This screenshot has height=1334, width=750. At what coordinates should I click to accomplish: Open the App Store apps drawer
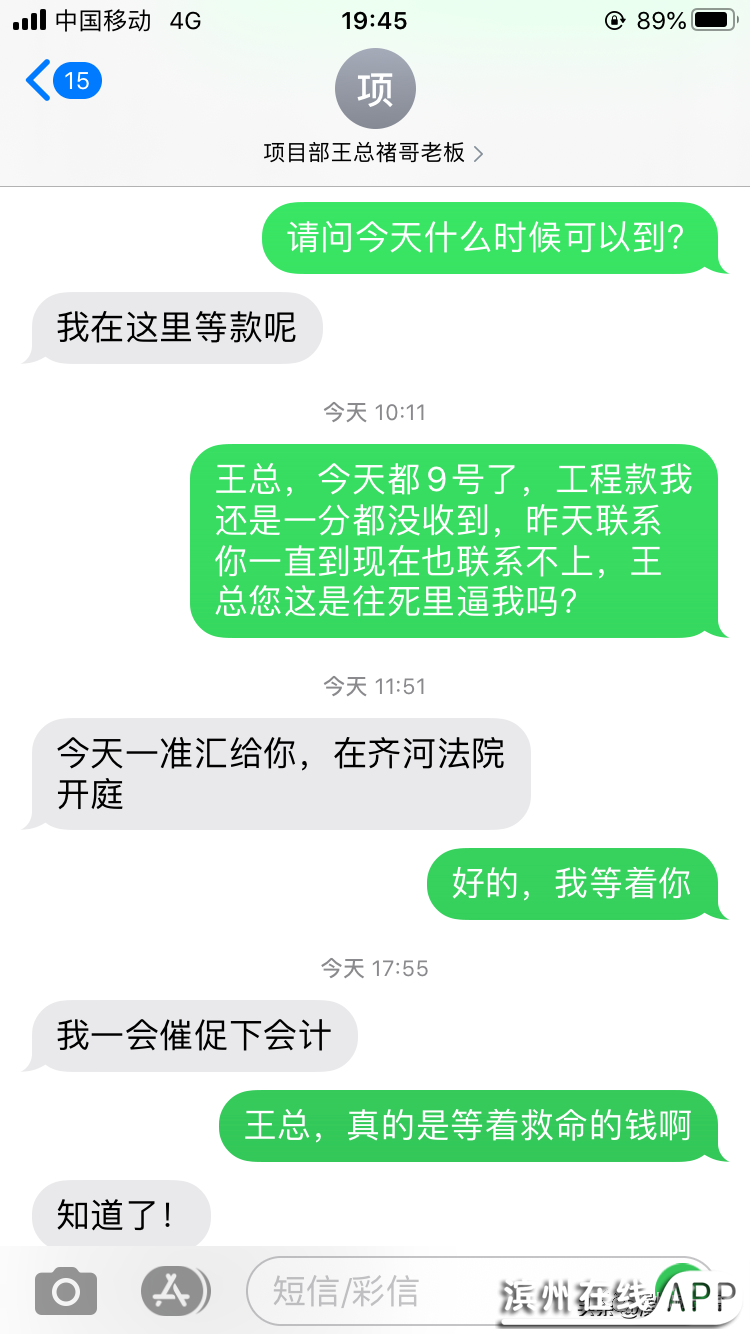click(x=175, y=1291)
